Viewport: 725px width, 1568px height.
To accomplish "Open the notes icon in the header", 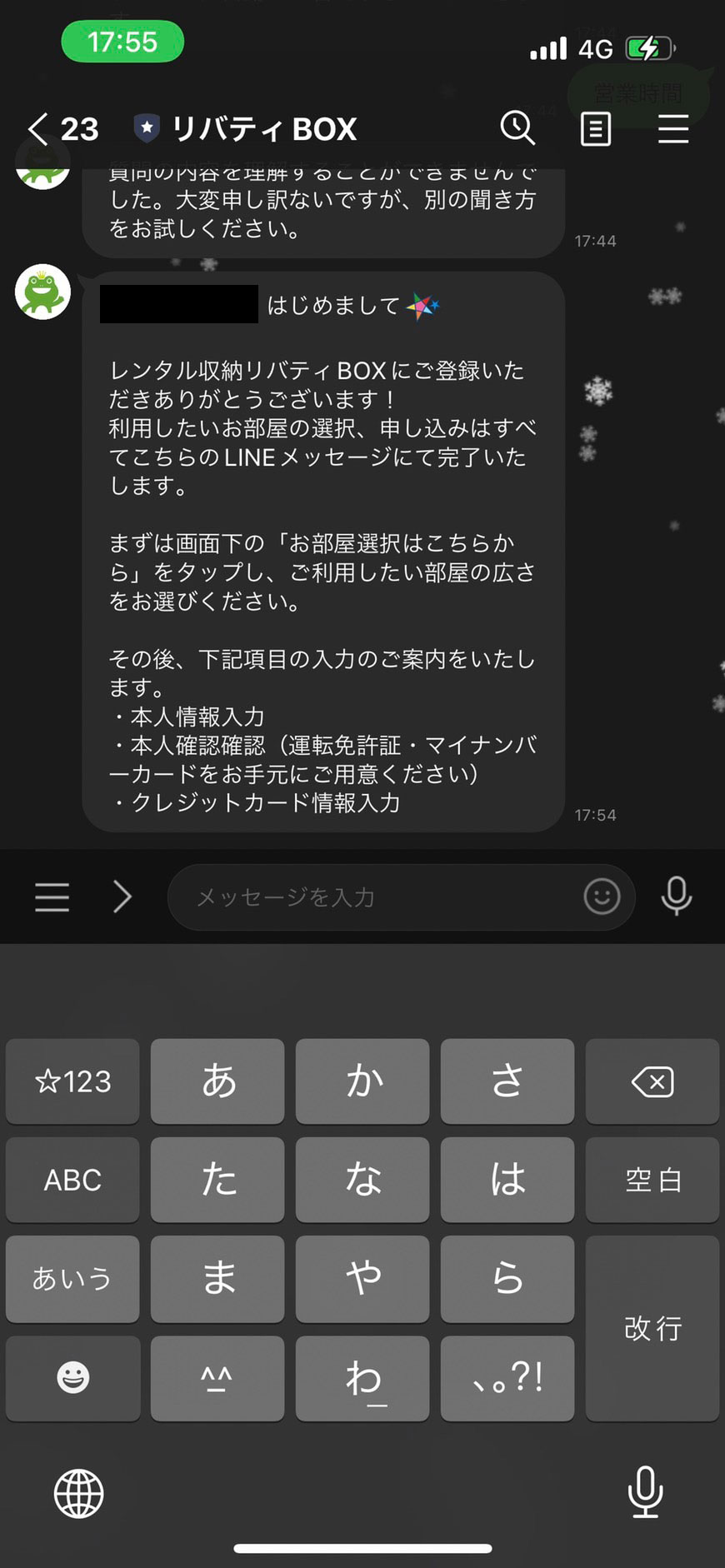I will (x=595, y=129).
